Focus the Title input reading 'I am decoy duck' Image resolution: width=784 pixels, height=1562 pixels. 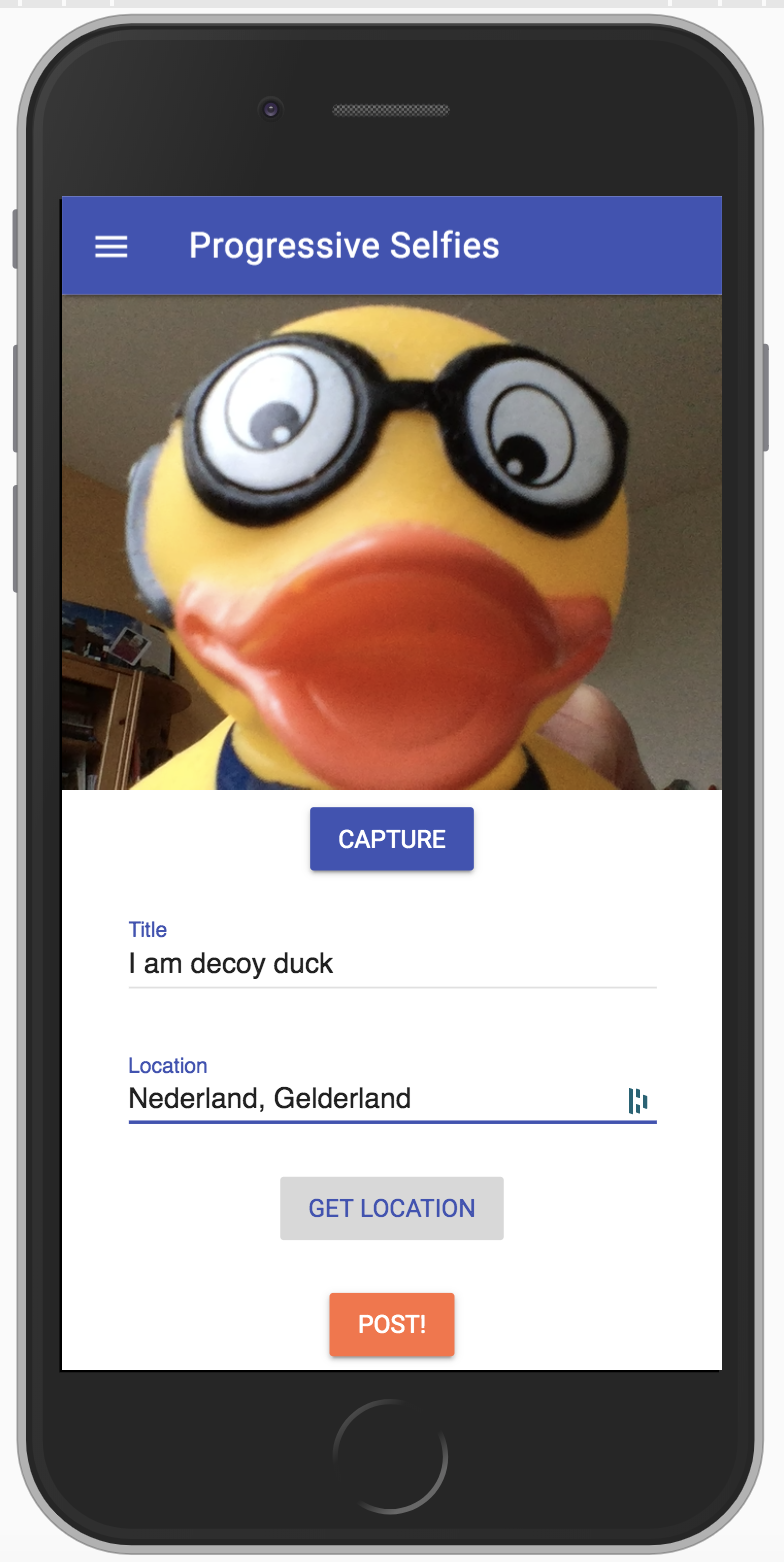click(x=300, y=963)
